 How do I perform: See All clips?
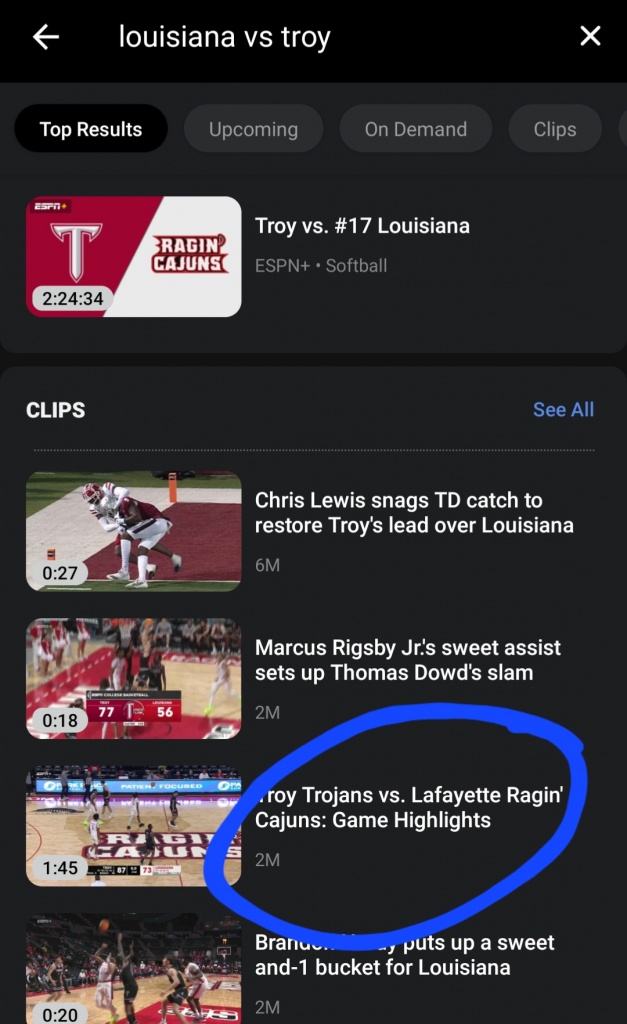pos(563,410)
